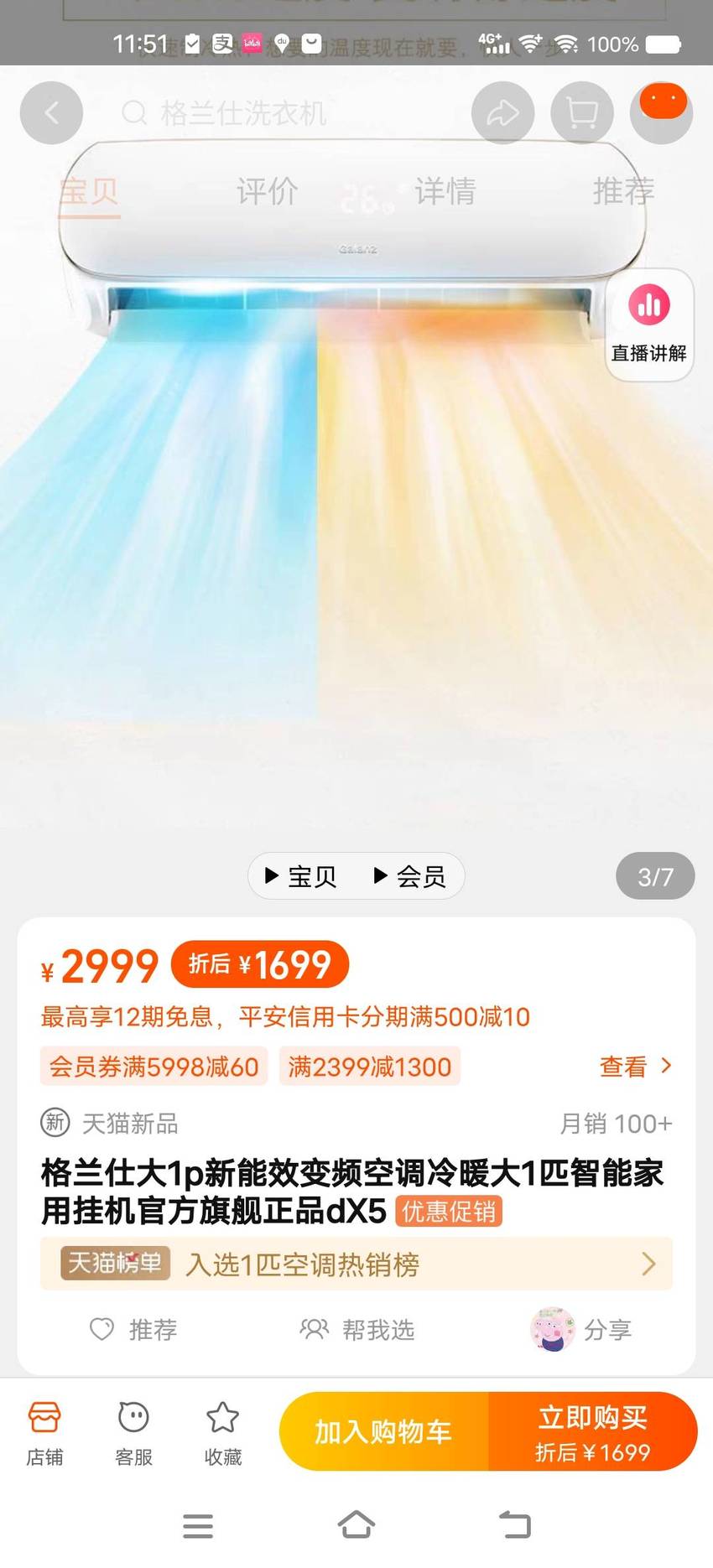The width and height of the screenshot is (713, 1568).
Task: Switch to the 详情 tab
Action: pyautogui.click(x=445, y=191)
